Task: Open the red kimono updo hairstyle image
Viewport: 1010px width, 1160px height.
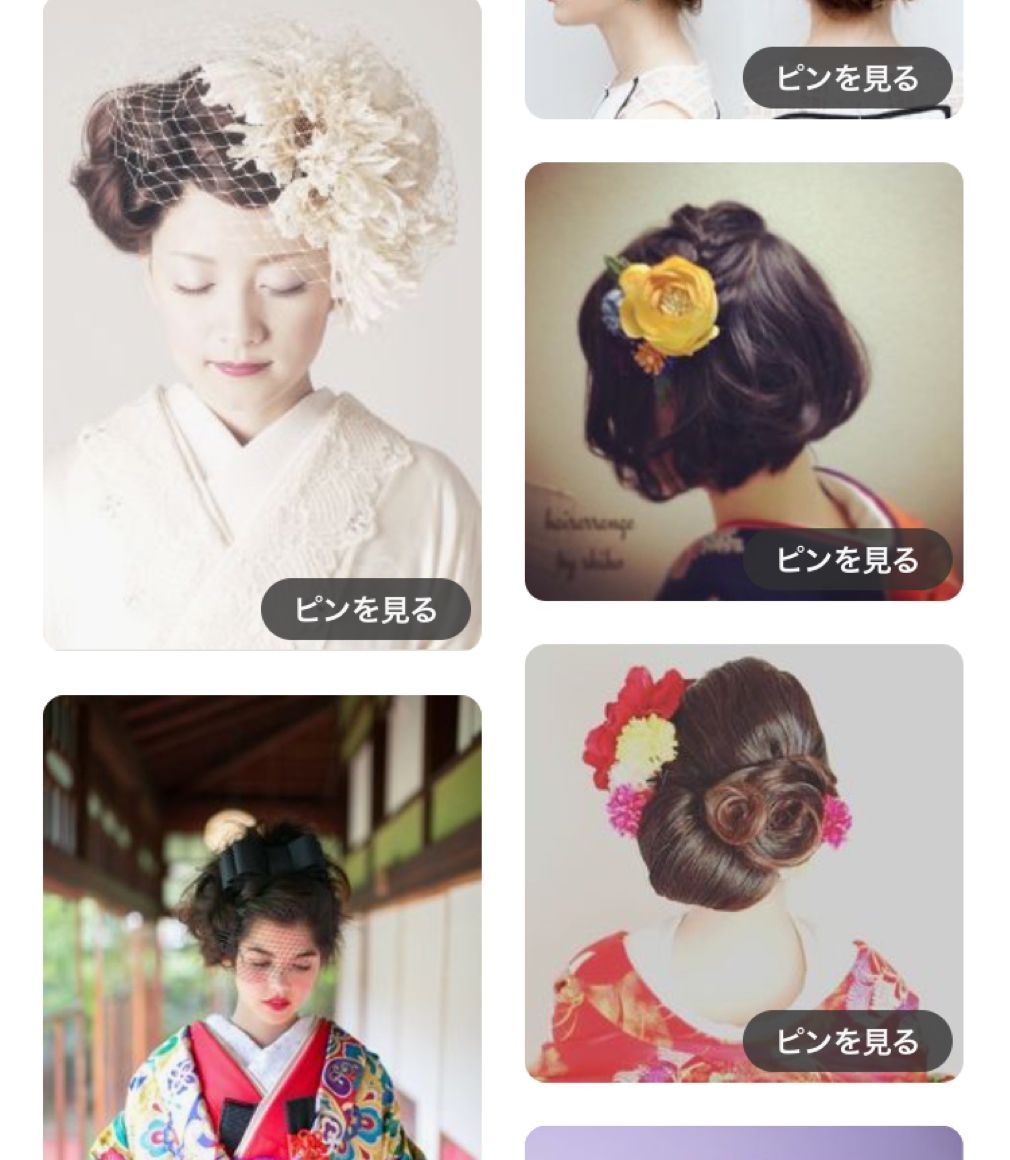Action: [x=743, y=840]
